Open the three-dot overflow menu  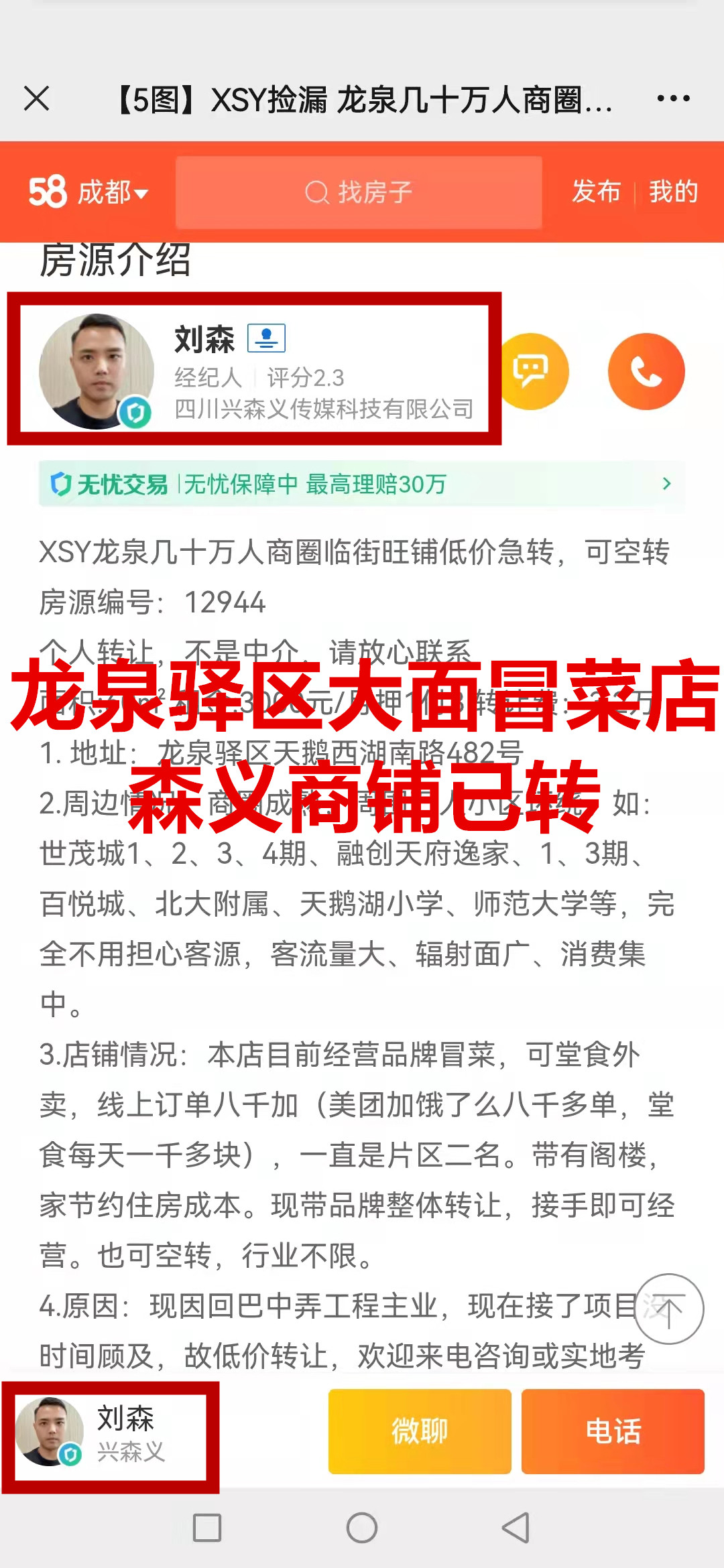click(673, 99)
